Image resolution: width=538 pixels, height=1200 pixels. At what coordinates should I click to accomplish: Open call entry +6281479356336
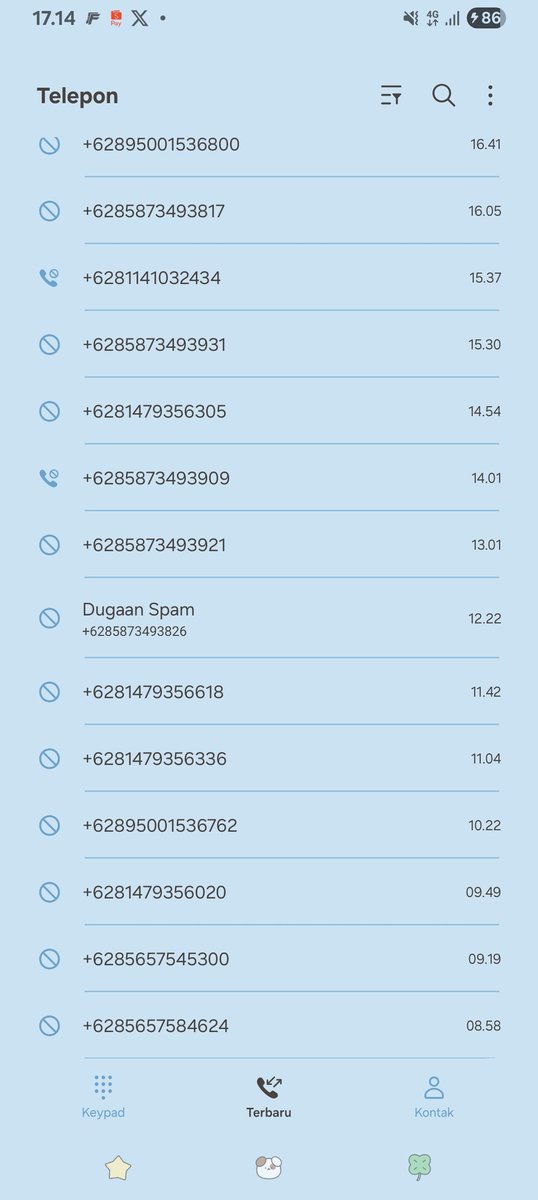tap(269, 759)
